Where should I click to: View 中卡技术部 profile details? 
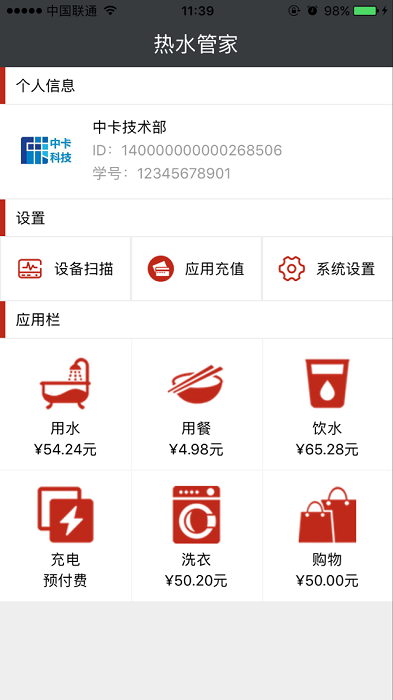[x=196, y=152]
